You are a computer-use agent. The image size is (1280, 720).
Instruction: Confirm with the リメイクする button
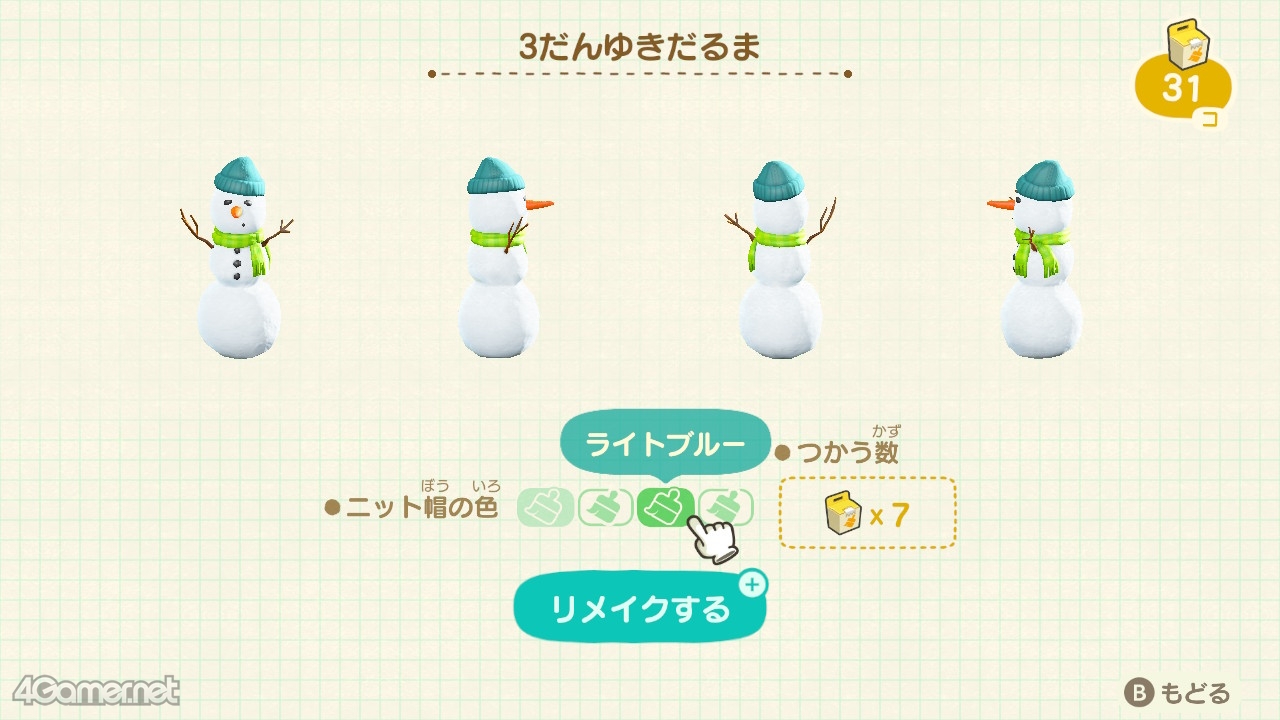640,608
